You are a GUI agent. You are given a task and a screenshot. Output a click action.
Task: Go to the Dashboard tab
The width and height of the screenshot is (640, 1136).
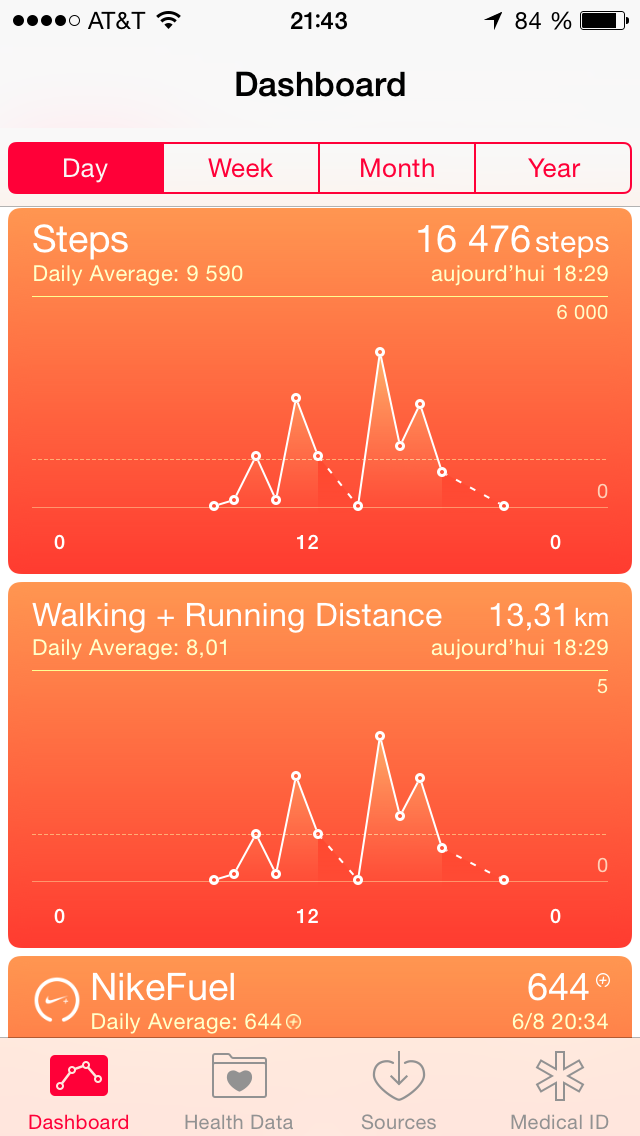79,1090
